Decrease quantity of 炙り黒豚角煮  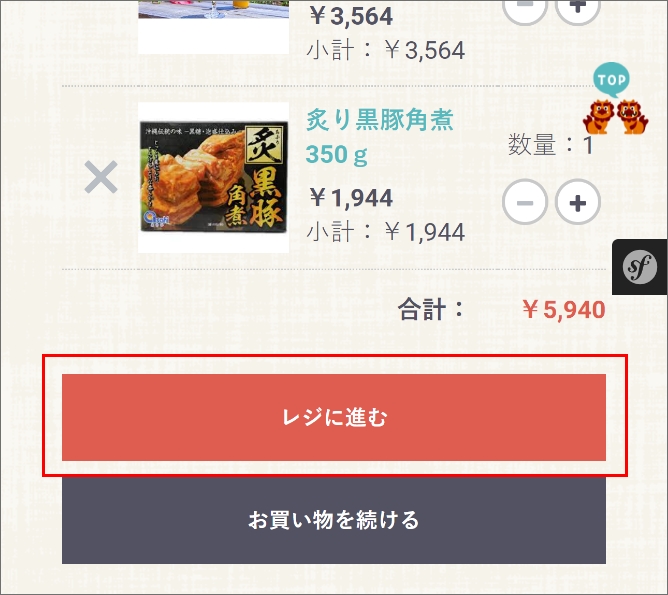pos(524,203)
